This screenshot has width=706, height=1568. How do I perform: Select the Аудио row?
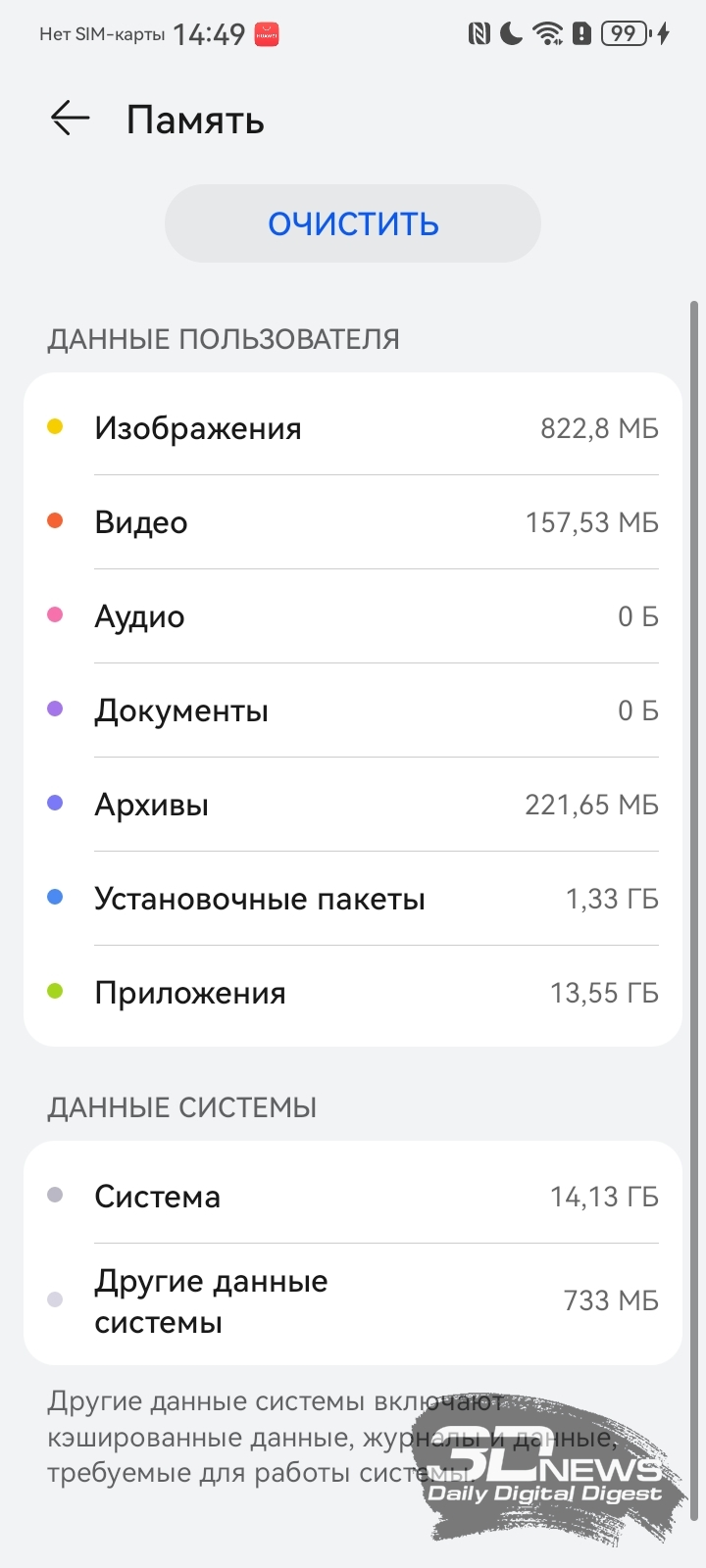point(353,616)
